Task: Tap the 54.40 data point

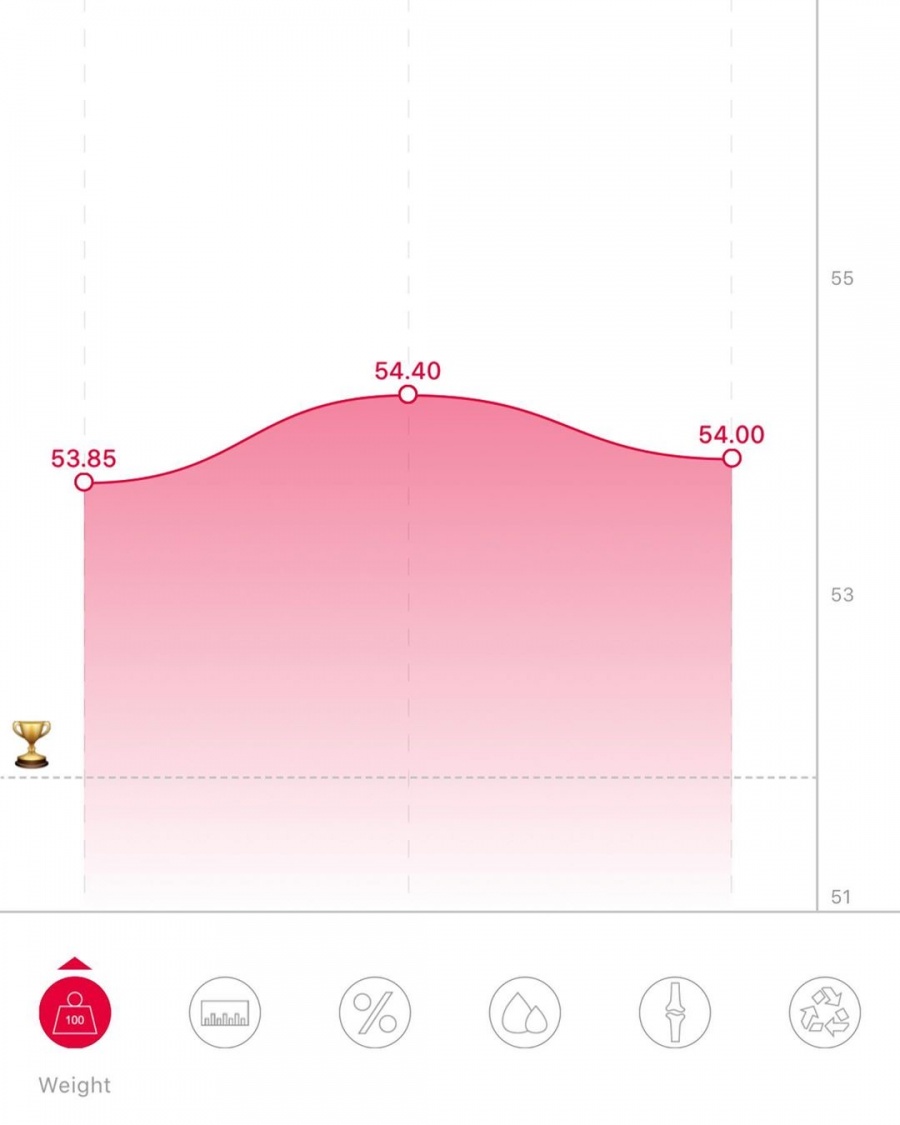Action: (x=408, y=394)
